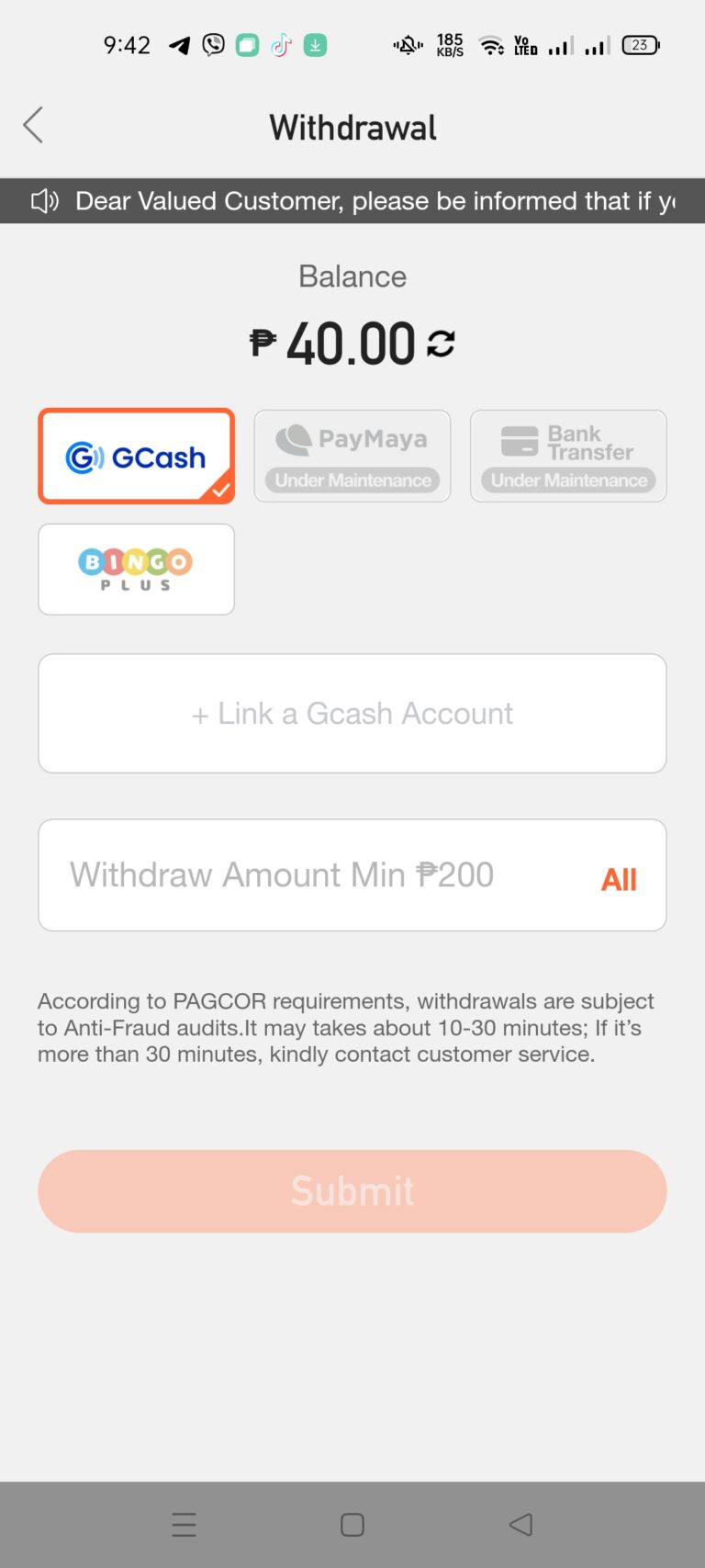705x1568 pixels.
Task: Toggle the GCash selected checkmark
Action: pos(220,491)
